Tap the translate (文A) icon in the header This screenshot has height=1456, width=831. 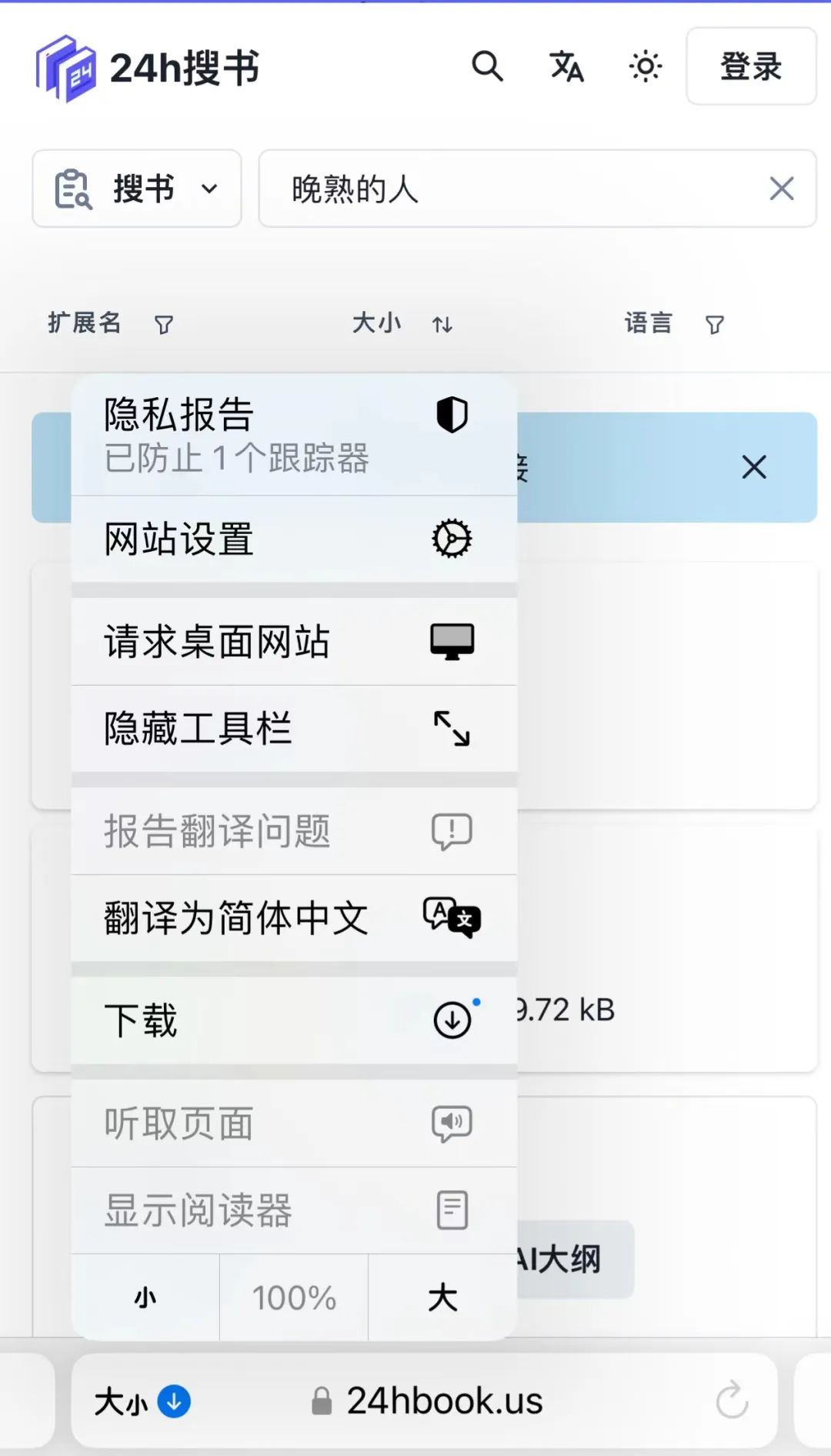[567, 67]
